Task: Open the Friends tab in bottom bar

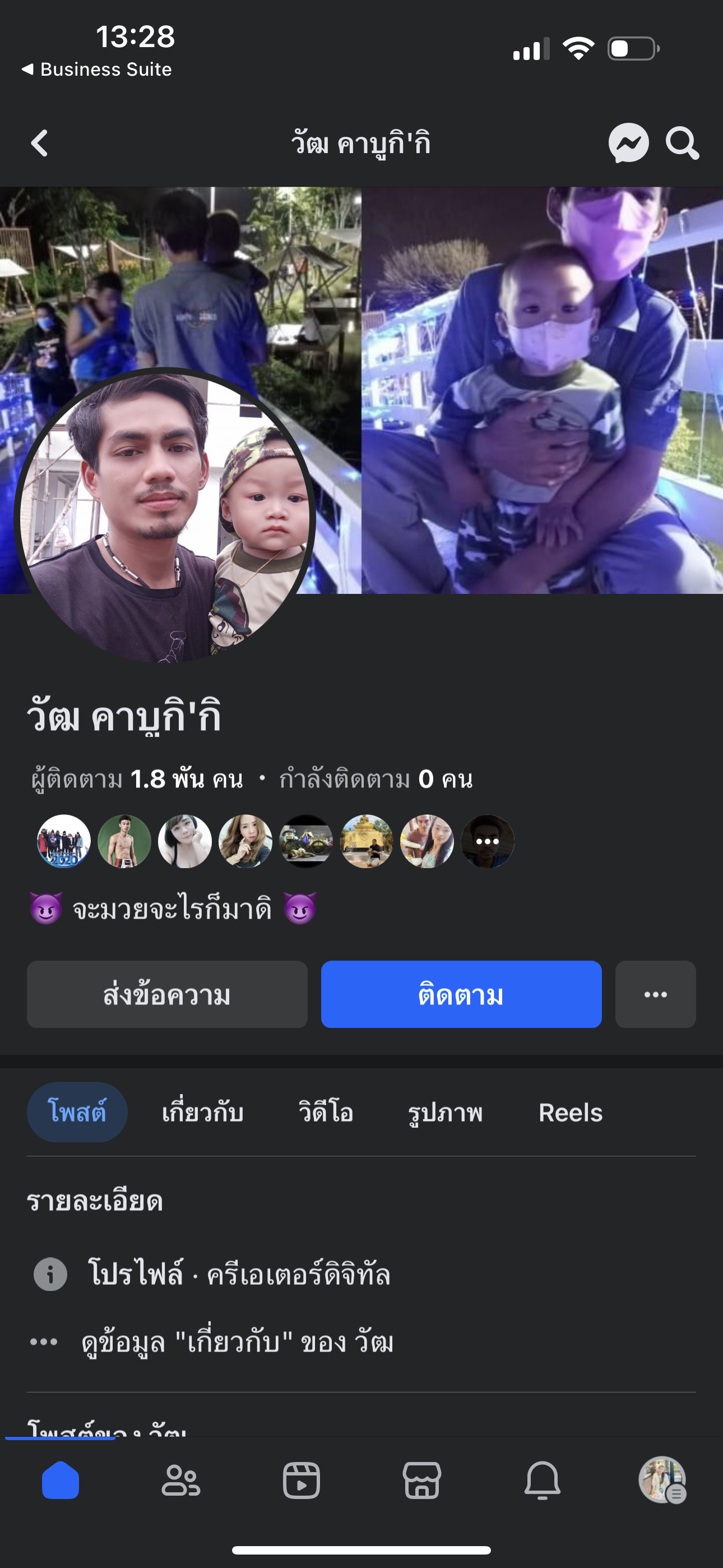Action: coord(180,1481)
